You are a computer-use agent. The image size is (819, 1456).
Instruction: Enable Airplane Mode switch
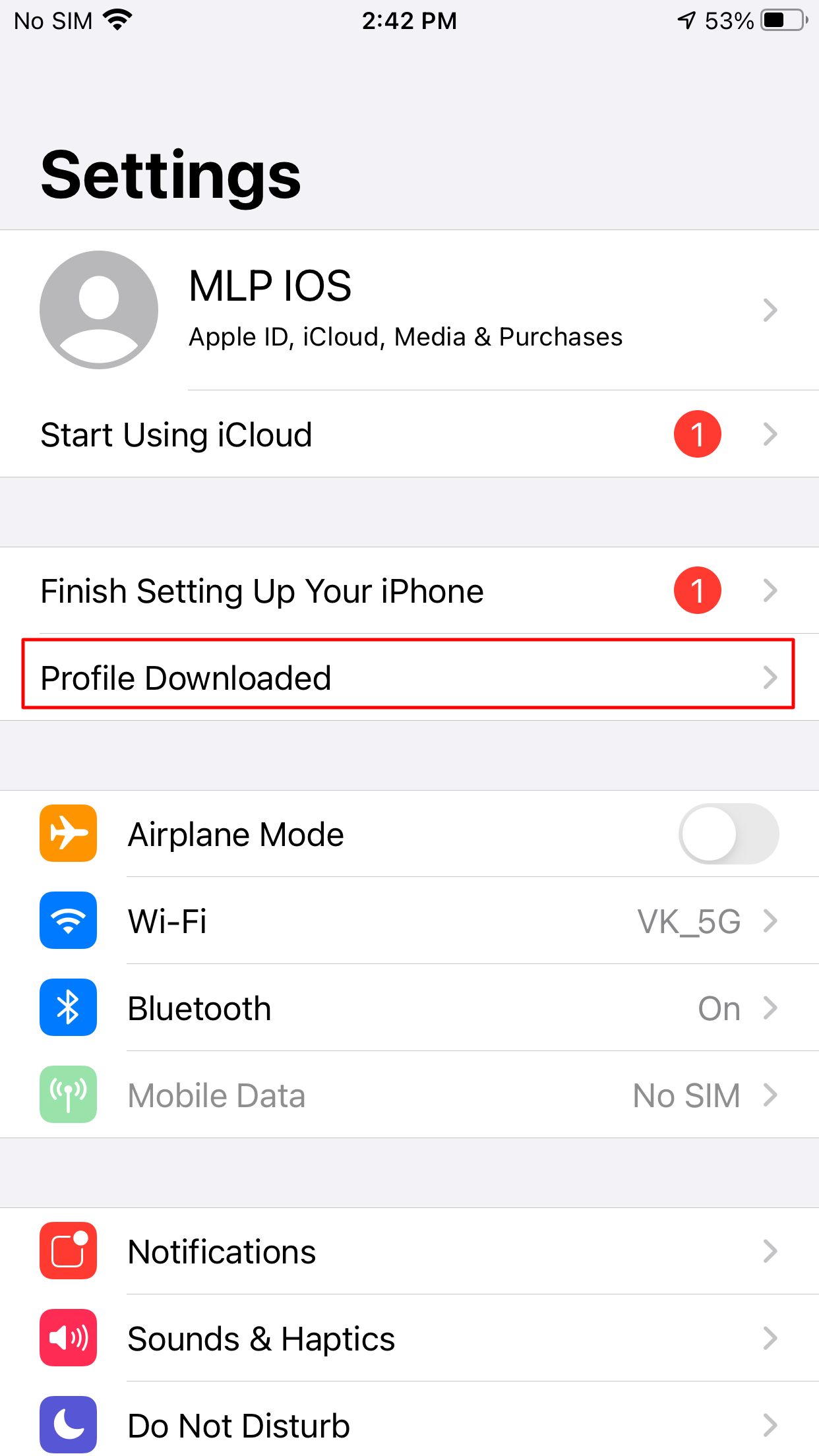[x=729, y=834]
